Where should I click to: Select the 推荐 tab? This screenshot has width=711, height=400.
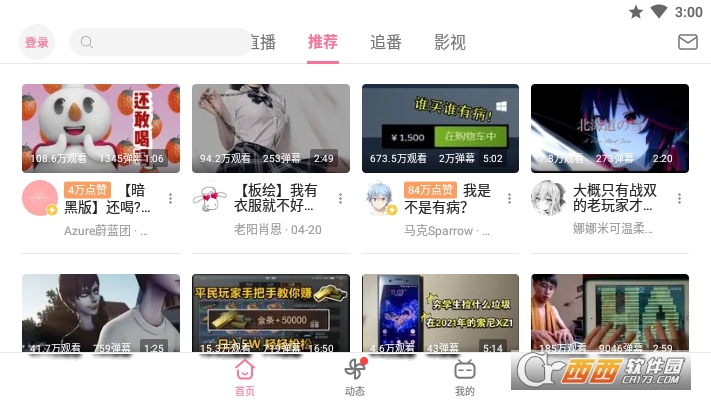(x=323, y=42)
